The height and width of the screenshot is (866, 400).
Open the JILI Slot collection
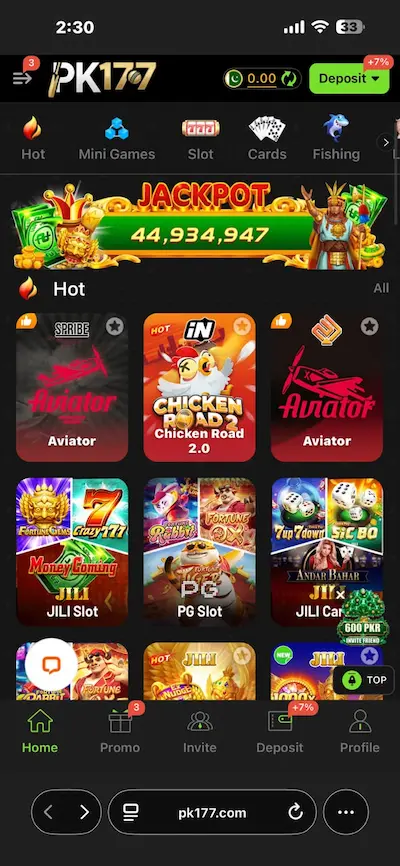point(72,552)
